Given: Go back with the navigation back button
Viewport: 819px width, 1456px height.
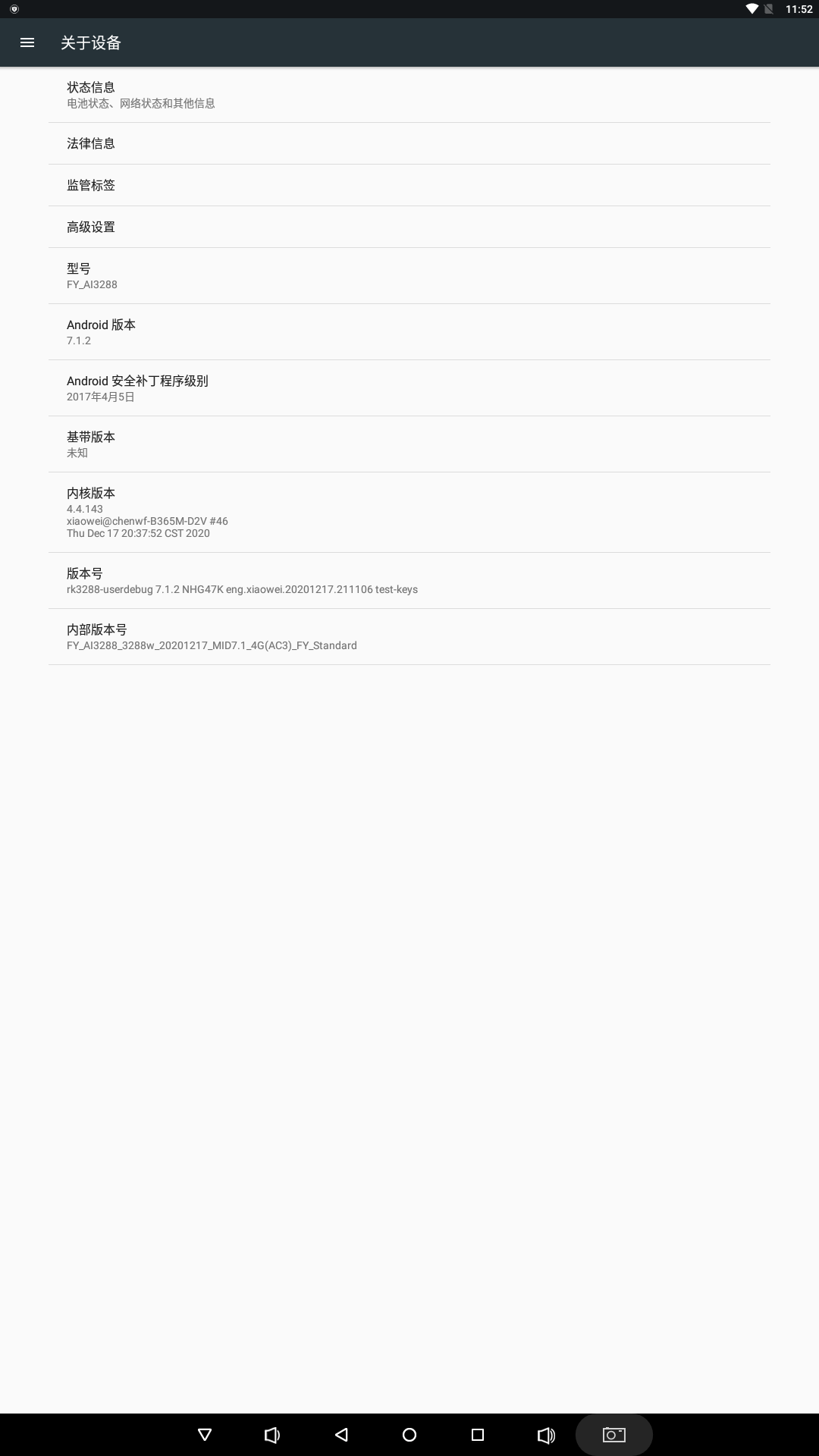Looking at the screenshot, I should [x=341, y=1435].
